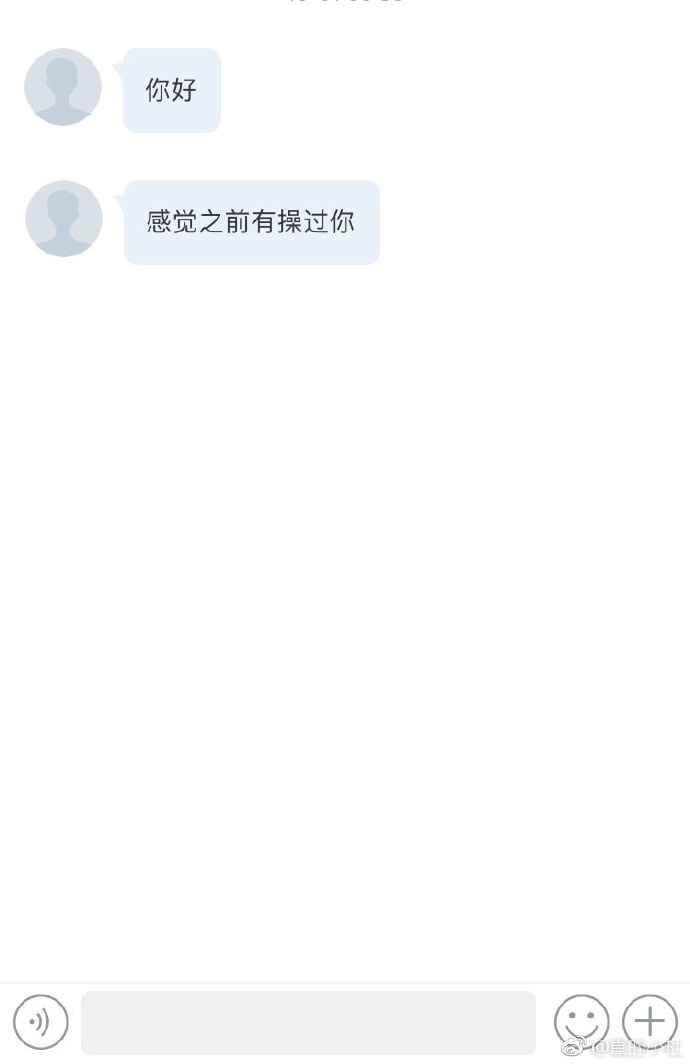Tap avatar next to the 感觉之前 message
The height and width of the screenshot is (1064, 690).
click(x=64, y=219)
